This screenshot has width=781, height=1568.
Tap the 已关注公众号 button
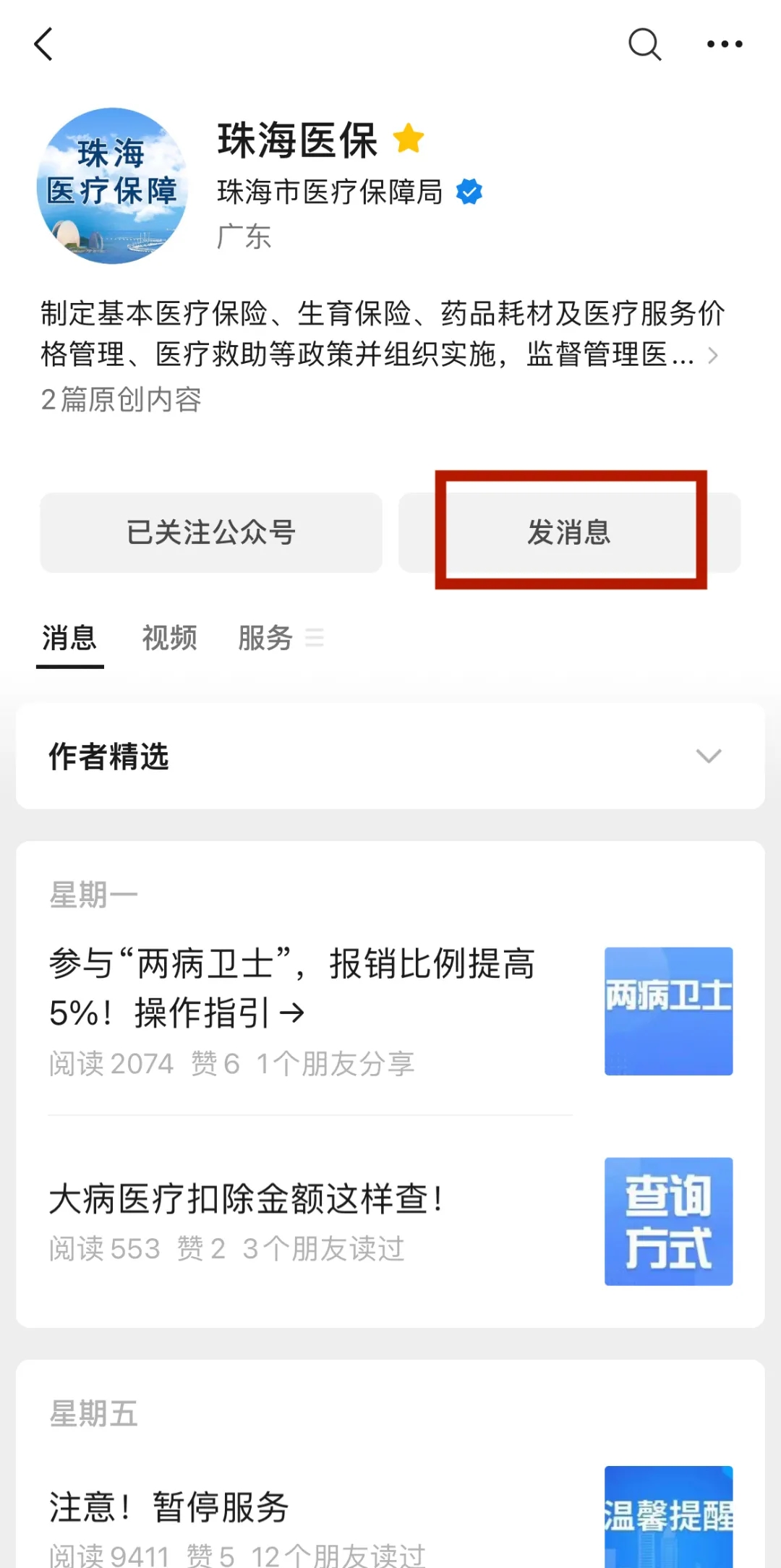tap(211, 533)
